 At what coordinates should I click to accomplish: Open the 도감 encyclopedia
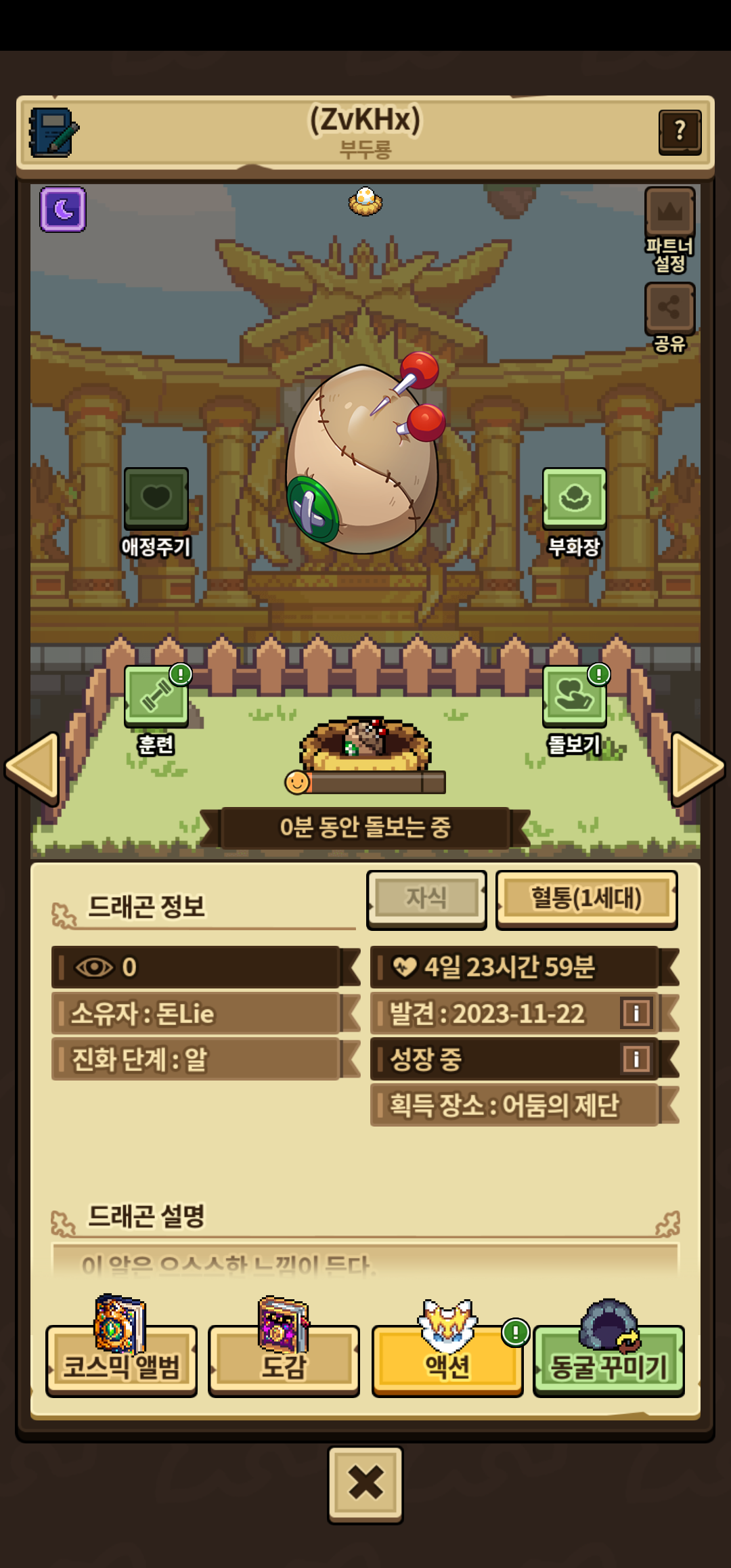pos(284,1362)
